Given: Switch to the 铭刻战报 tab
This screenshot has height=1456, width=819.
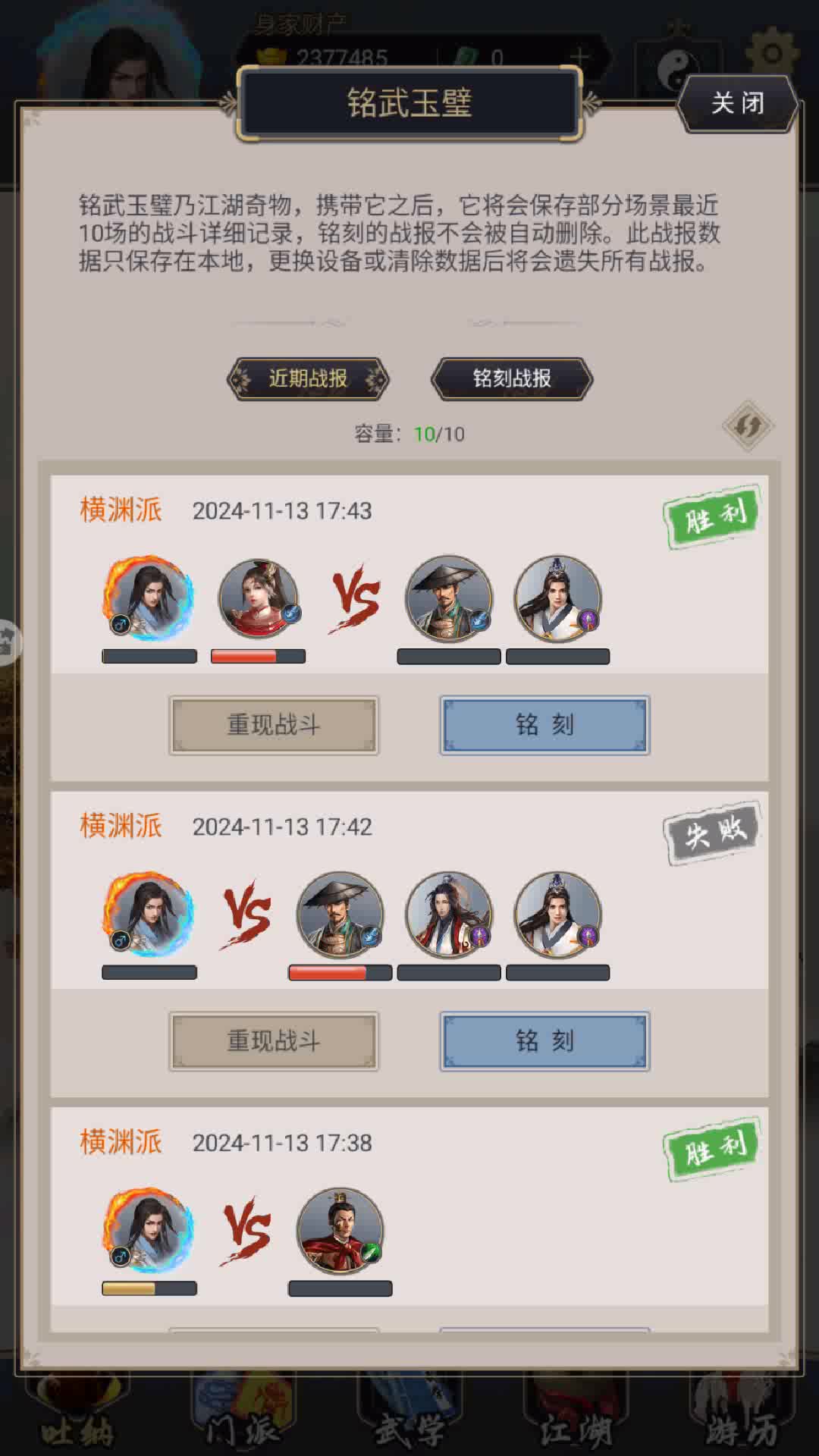Looking at the screenshot, I should [x=512, y=378].
